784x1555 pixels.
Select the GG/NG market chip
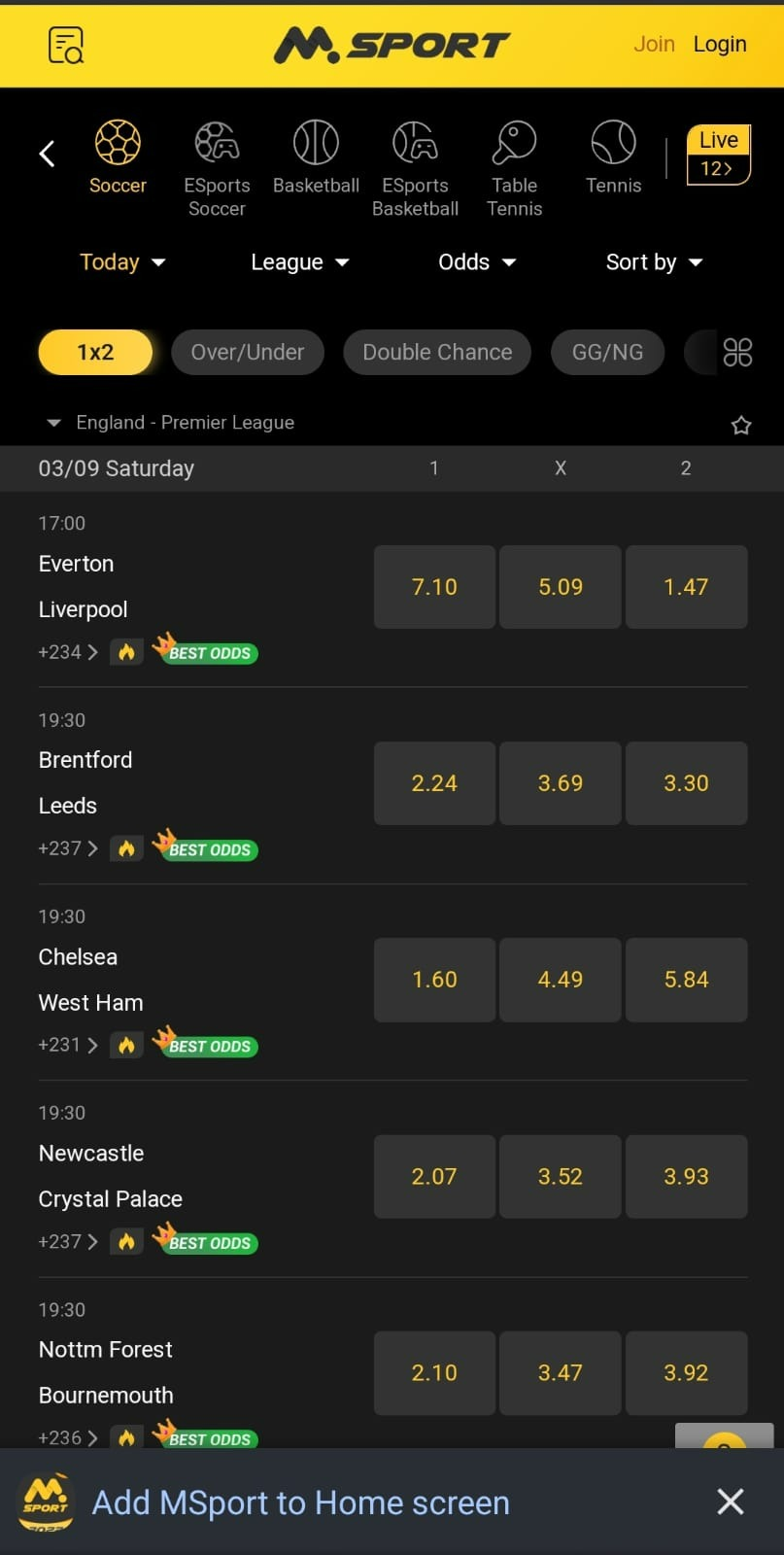pyautogui.click(x=607, y=352)
